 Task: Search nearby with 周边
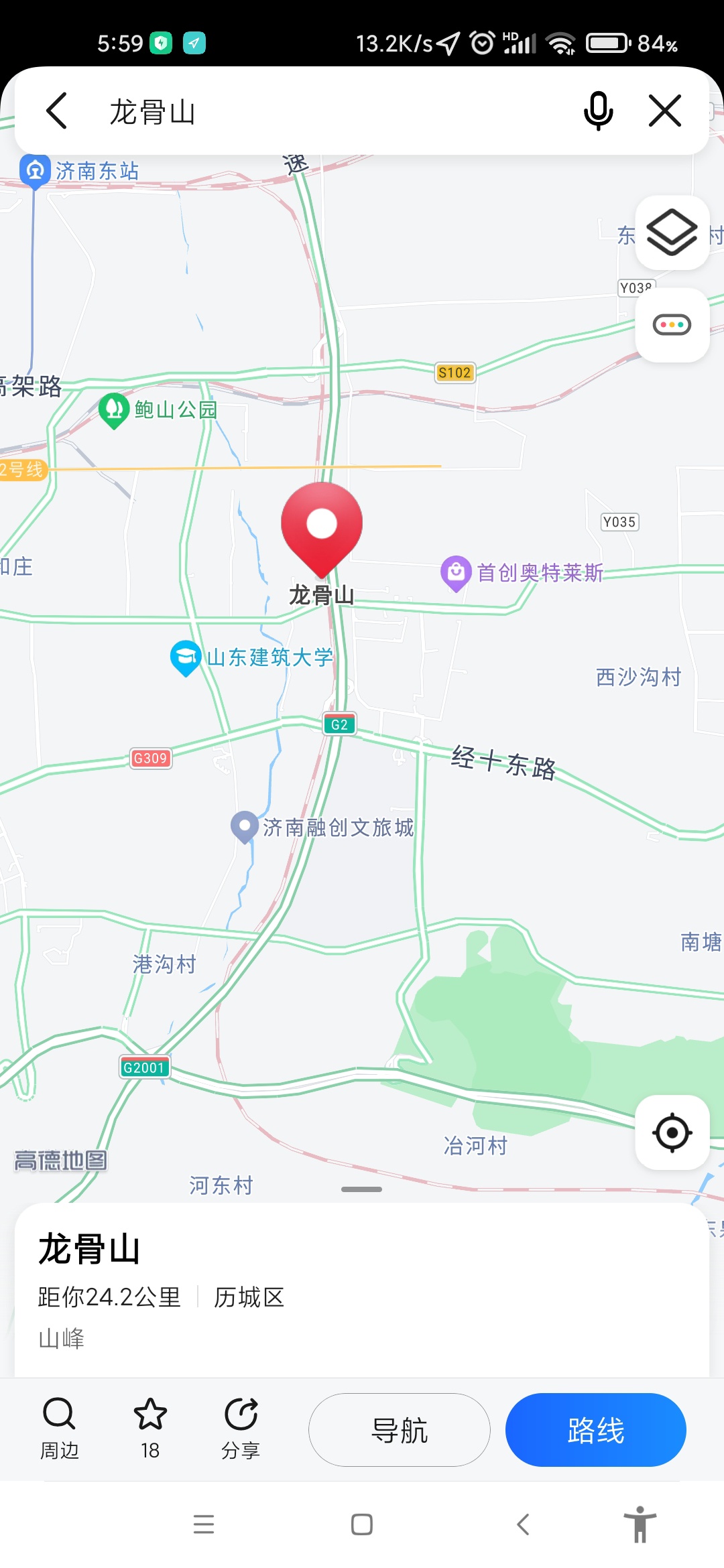(x=60, y=1429)
